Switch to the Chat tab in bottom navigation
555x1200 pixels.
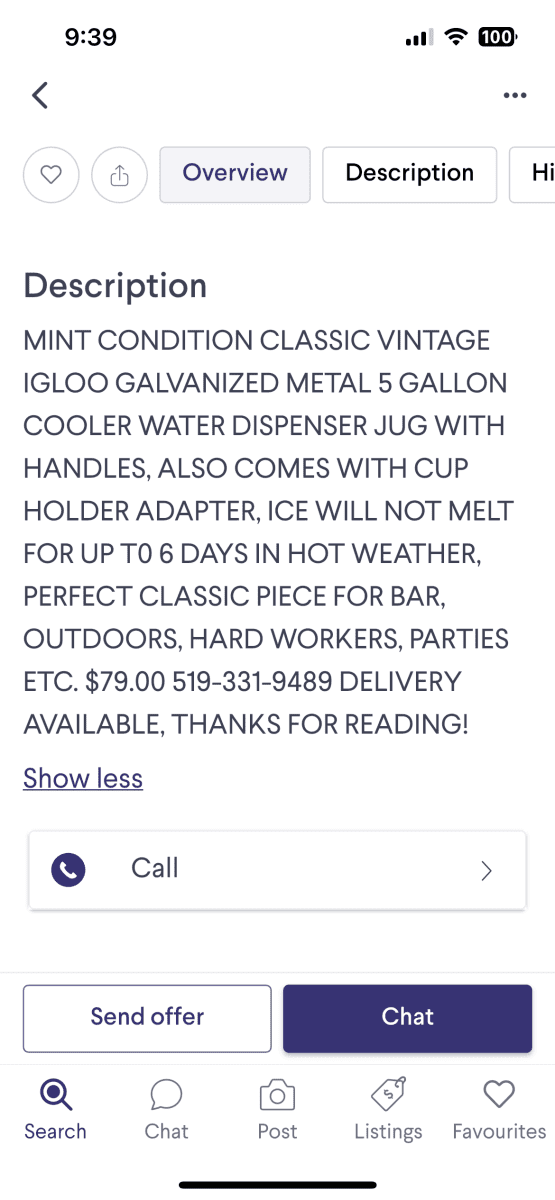[x=166, y=1110]
